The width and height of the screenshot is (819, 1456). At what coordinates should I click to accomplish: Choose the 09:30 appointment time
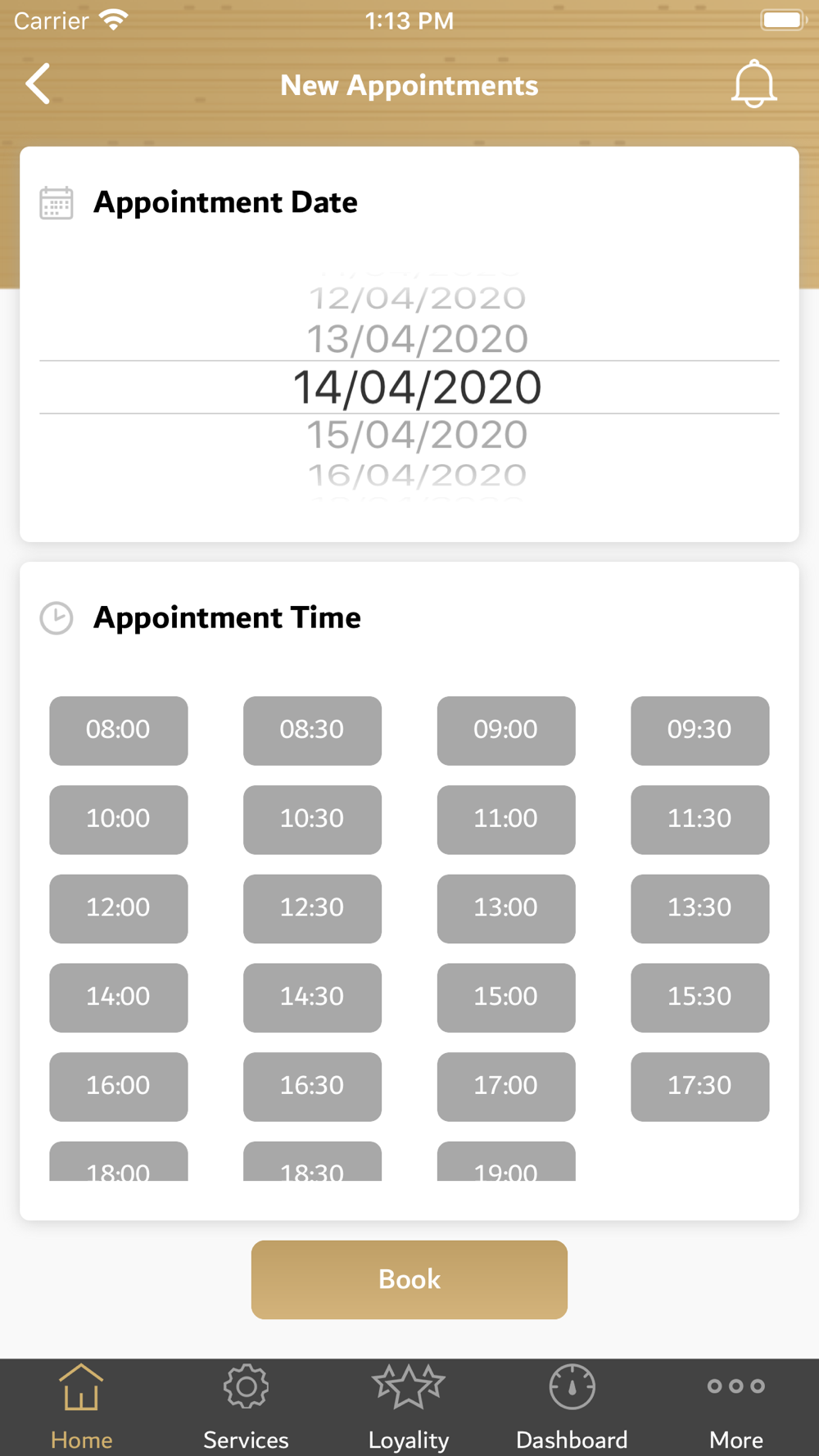coord(700,730)
